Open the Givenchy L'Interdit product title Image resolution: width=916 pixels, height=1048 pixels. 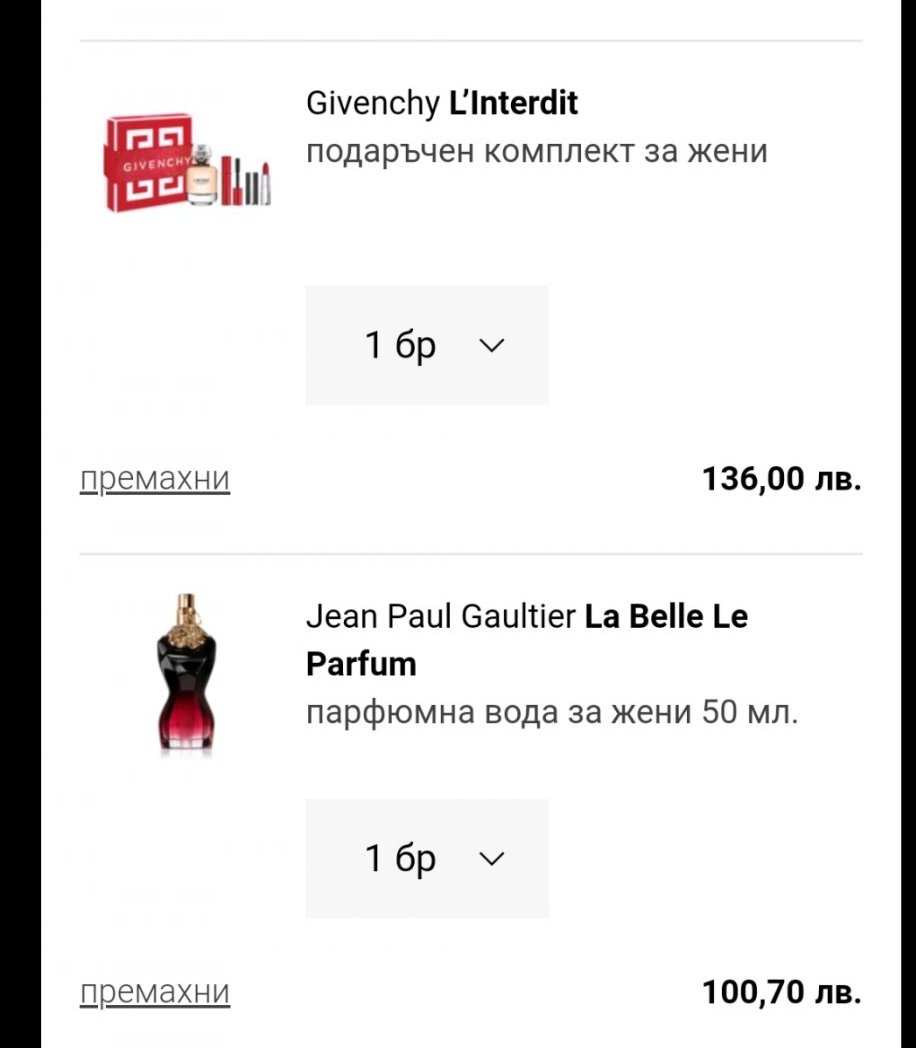(x=442, y=103)
